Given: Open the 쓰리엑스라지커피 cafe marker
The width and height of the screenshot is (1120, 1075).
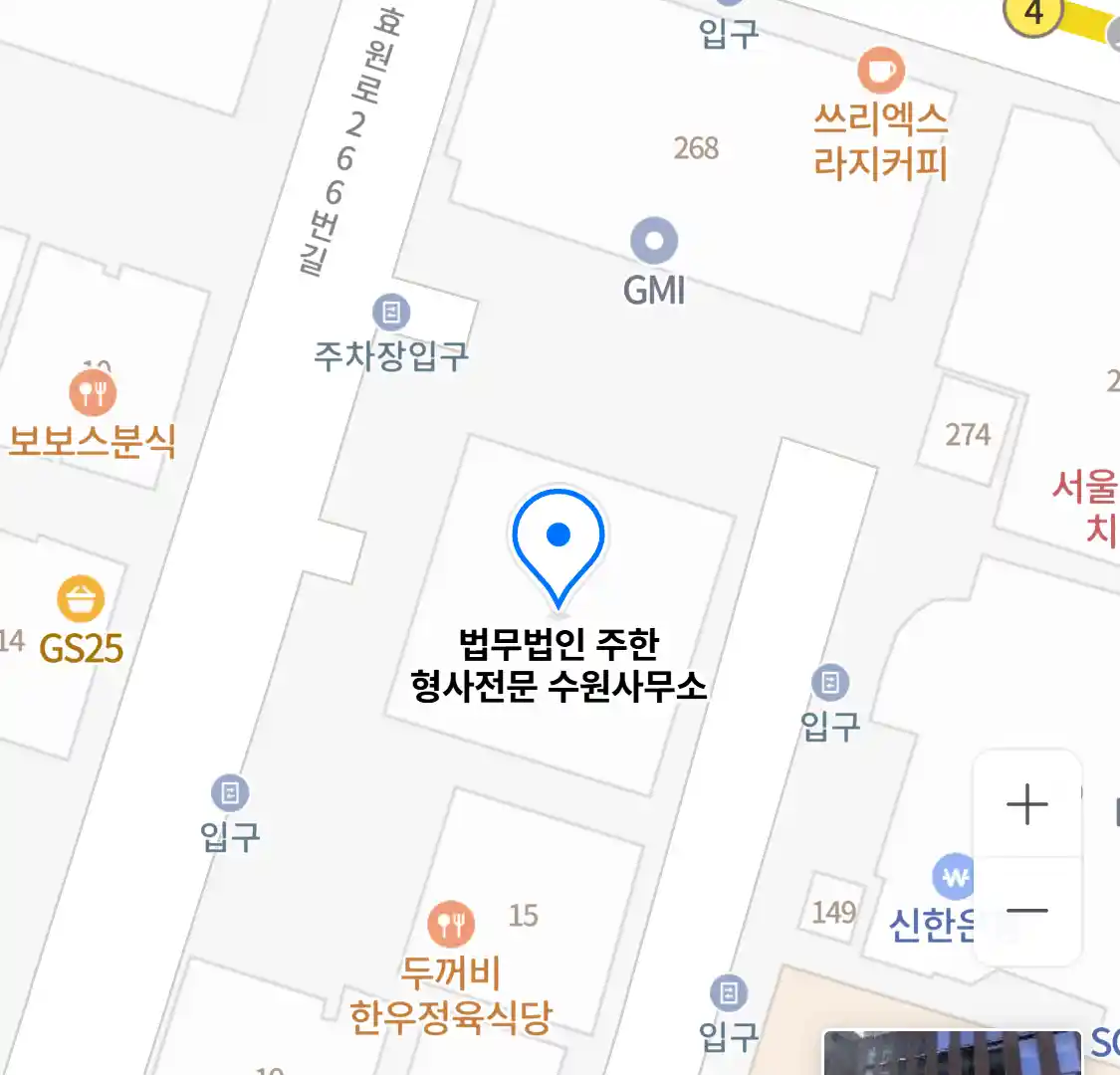Looking at the screenshot, I should click(x=880, y=72).
